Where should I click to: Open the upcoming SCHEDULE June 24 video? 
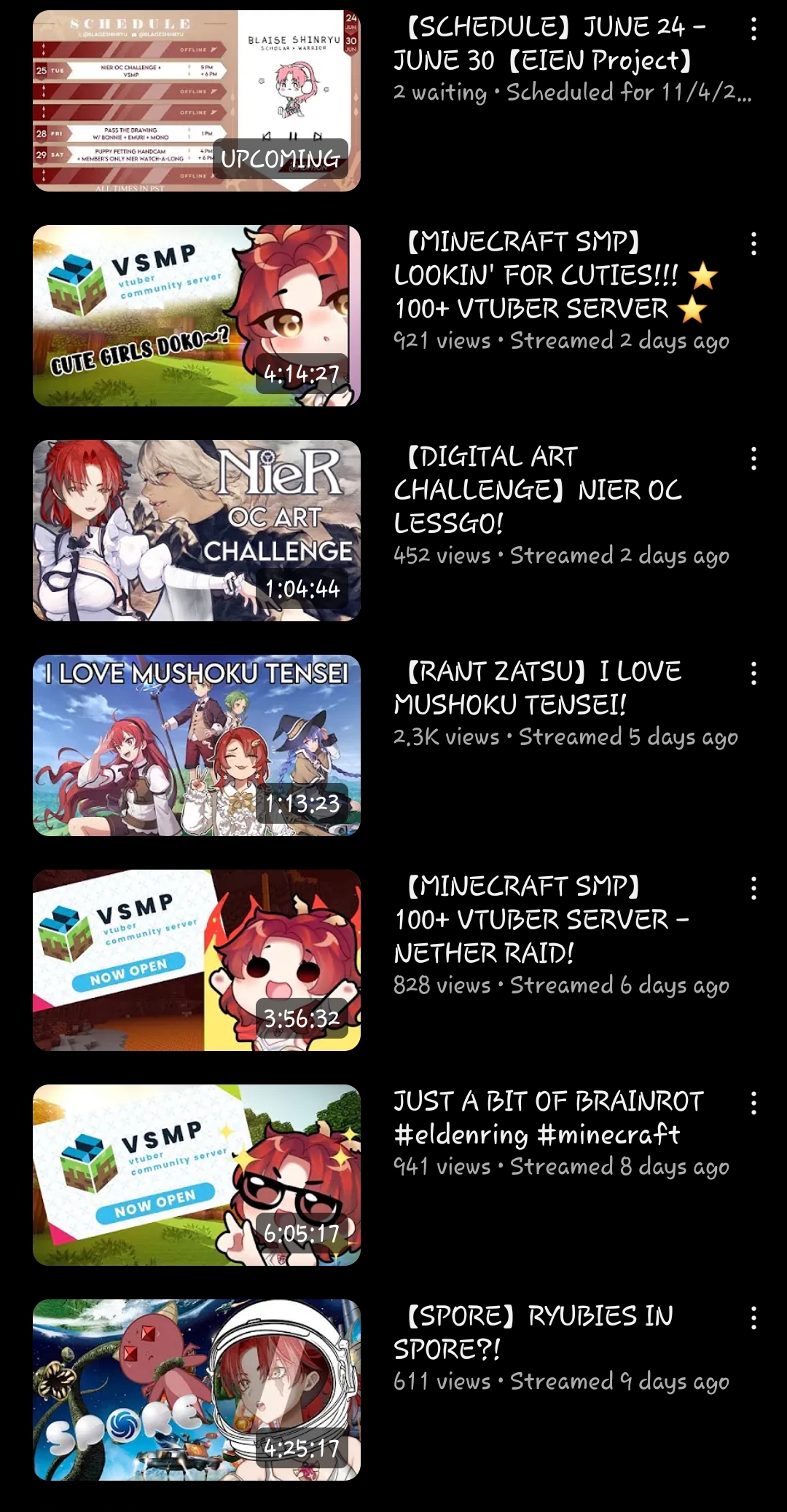(197, 101)
